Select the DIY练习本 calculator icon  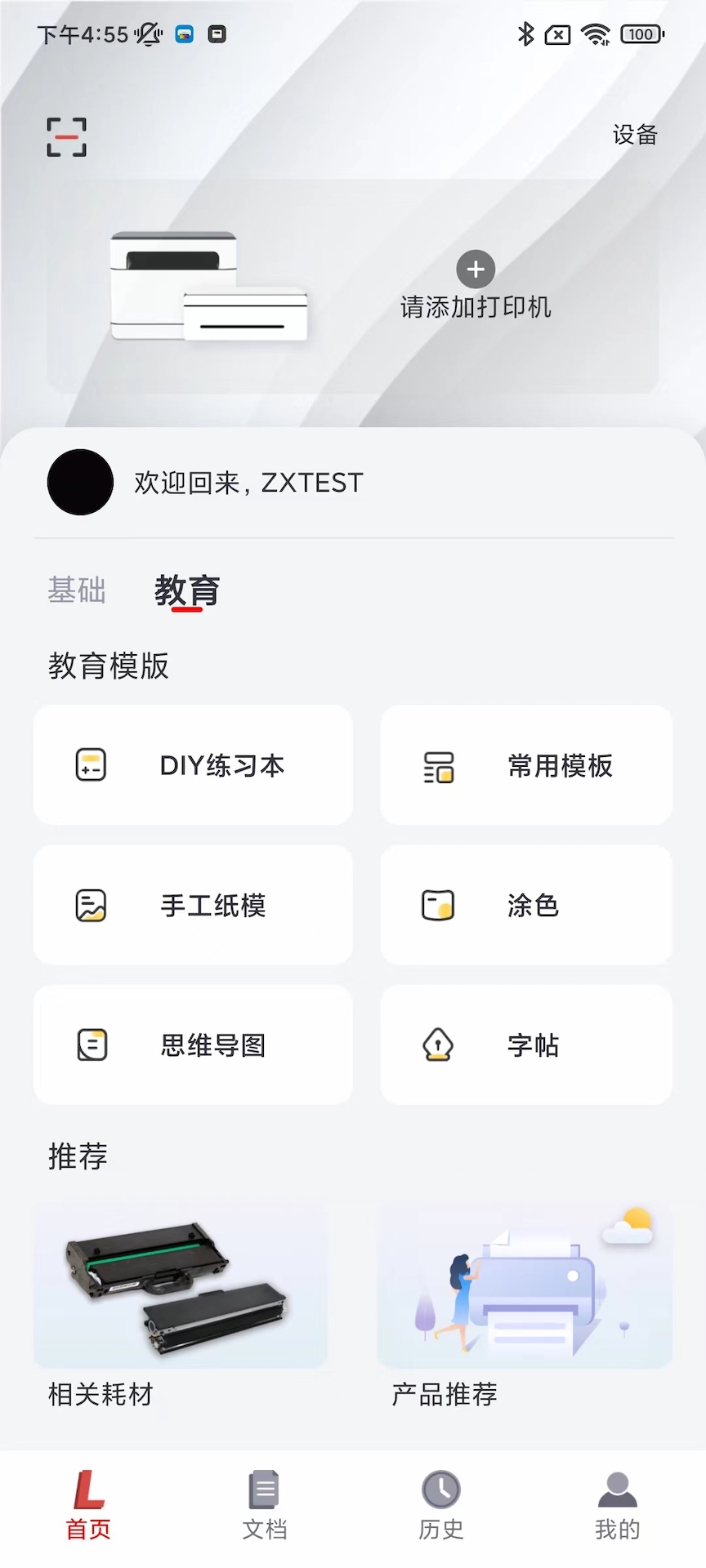tap(92, 765)
